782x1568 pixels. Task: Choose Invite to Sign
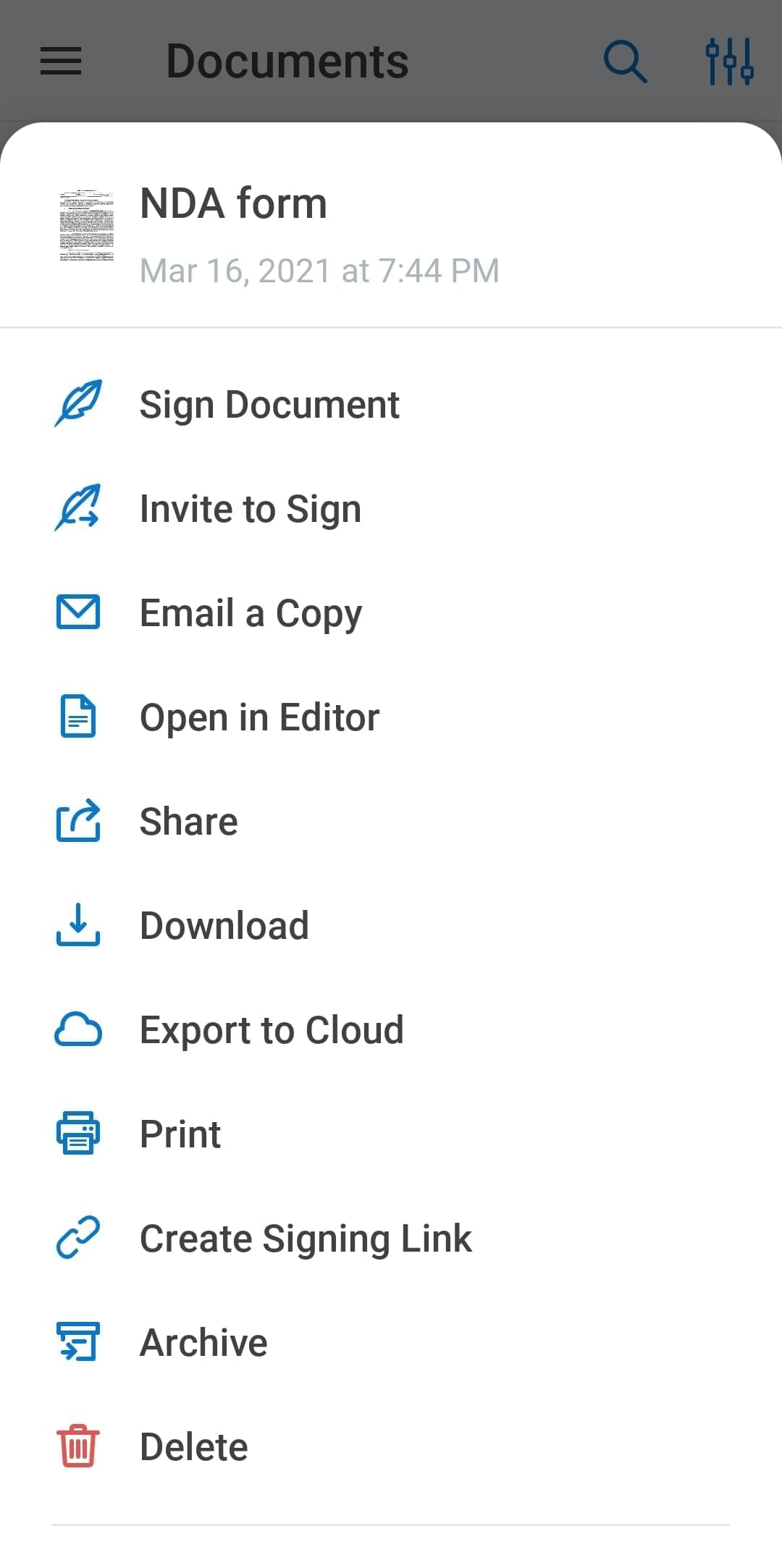[x=250, y=509]
